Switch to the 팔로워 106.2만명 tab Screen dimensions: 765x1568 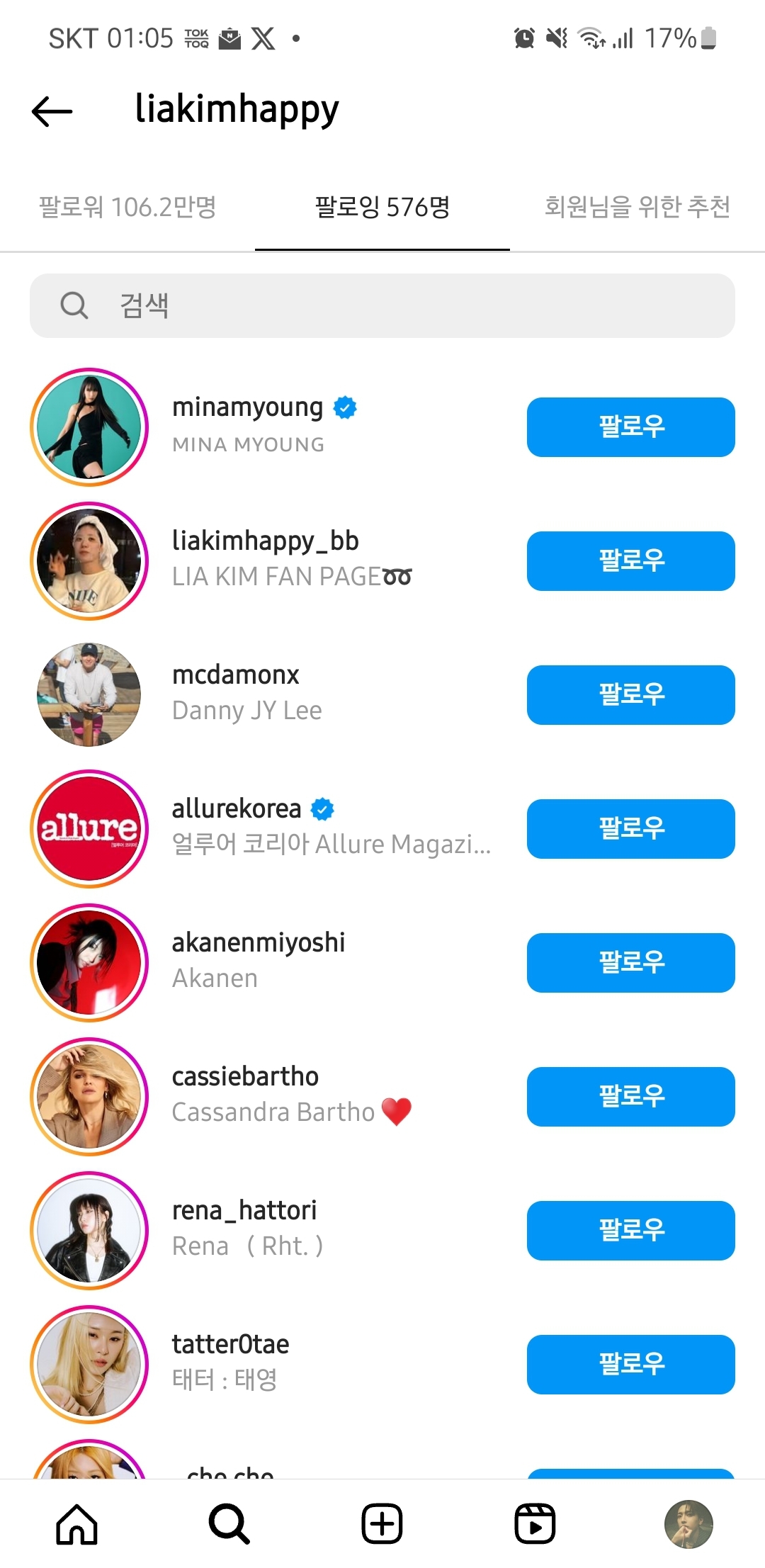pos(127,207)
